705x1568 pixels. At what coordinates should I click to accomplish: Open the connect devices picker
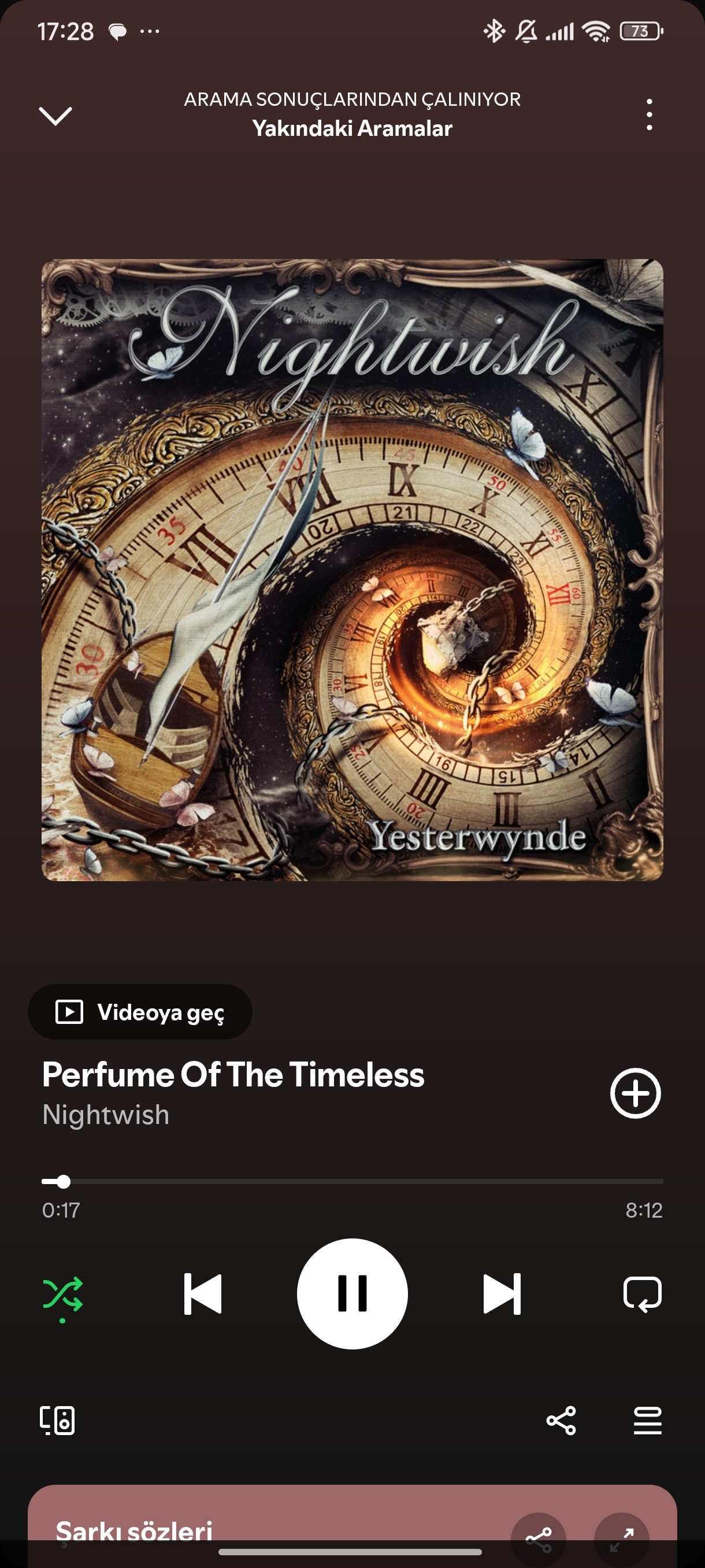(x=57, y=1421)
